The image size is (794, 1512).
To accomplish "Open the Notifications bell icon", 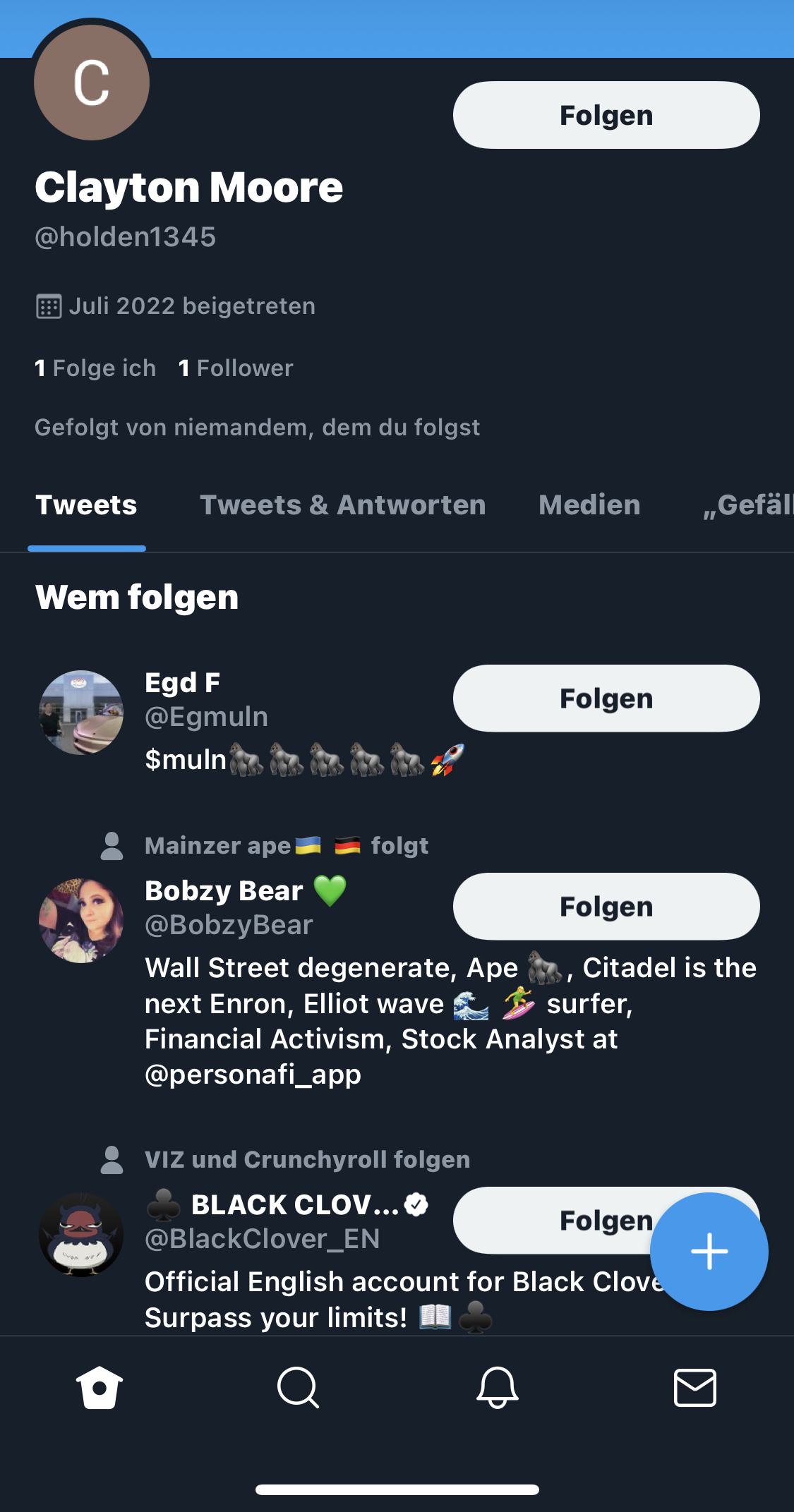I will point(496,1389).
